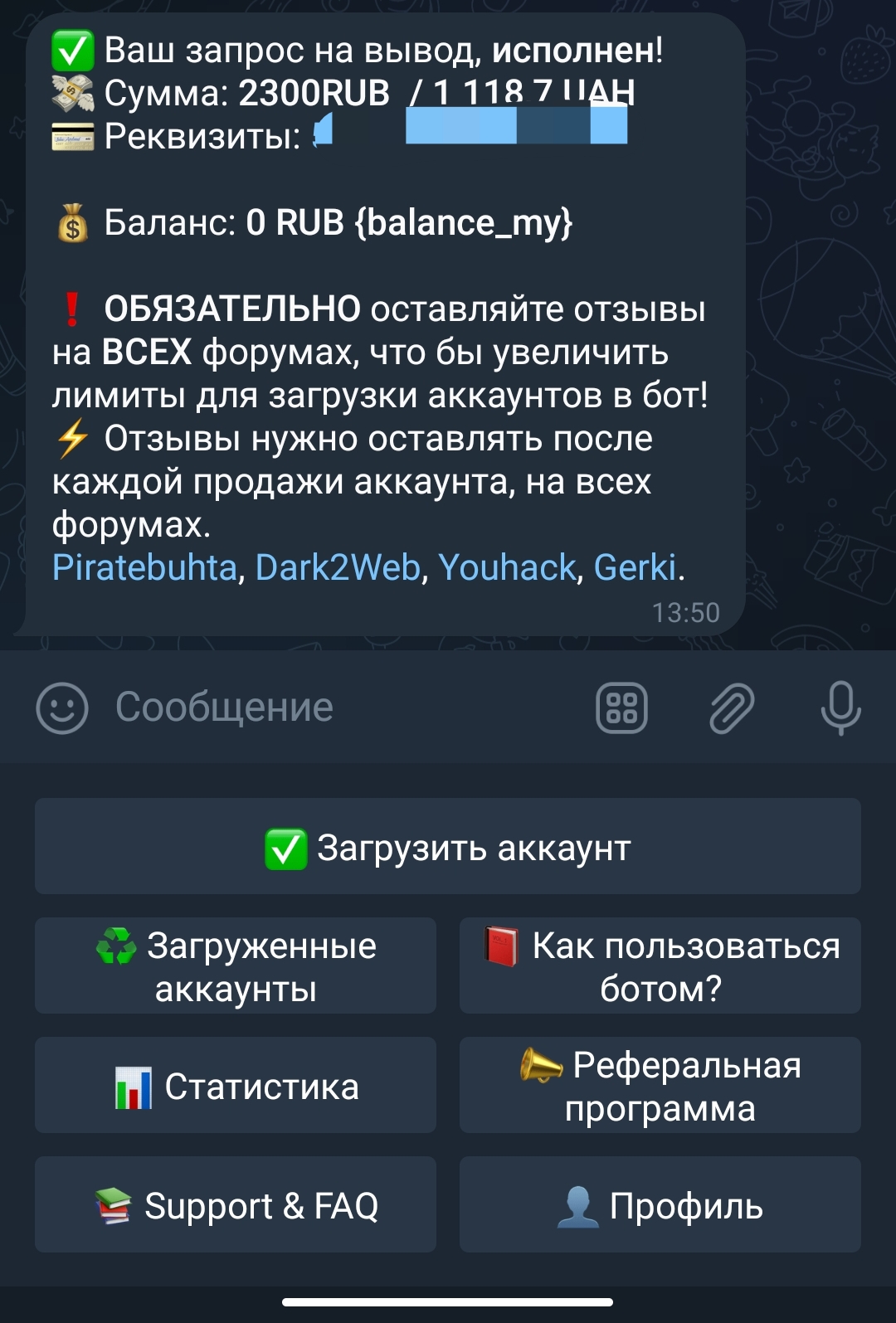Open the emoji picker
Viewport: 896px width, 1323px height.
pyautogui.click(x=62, y=708)
